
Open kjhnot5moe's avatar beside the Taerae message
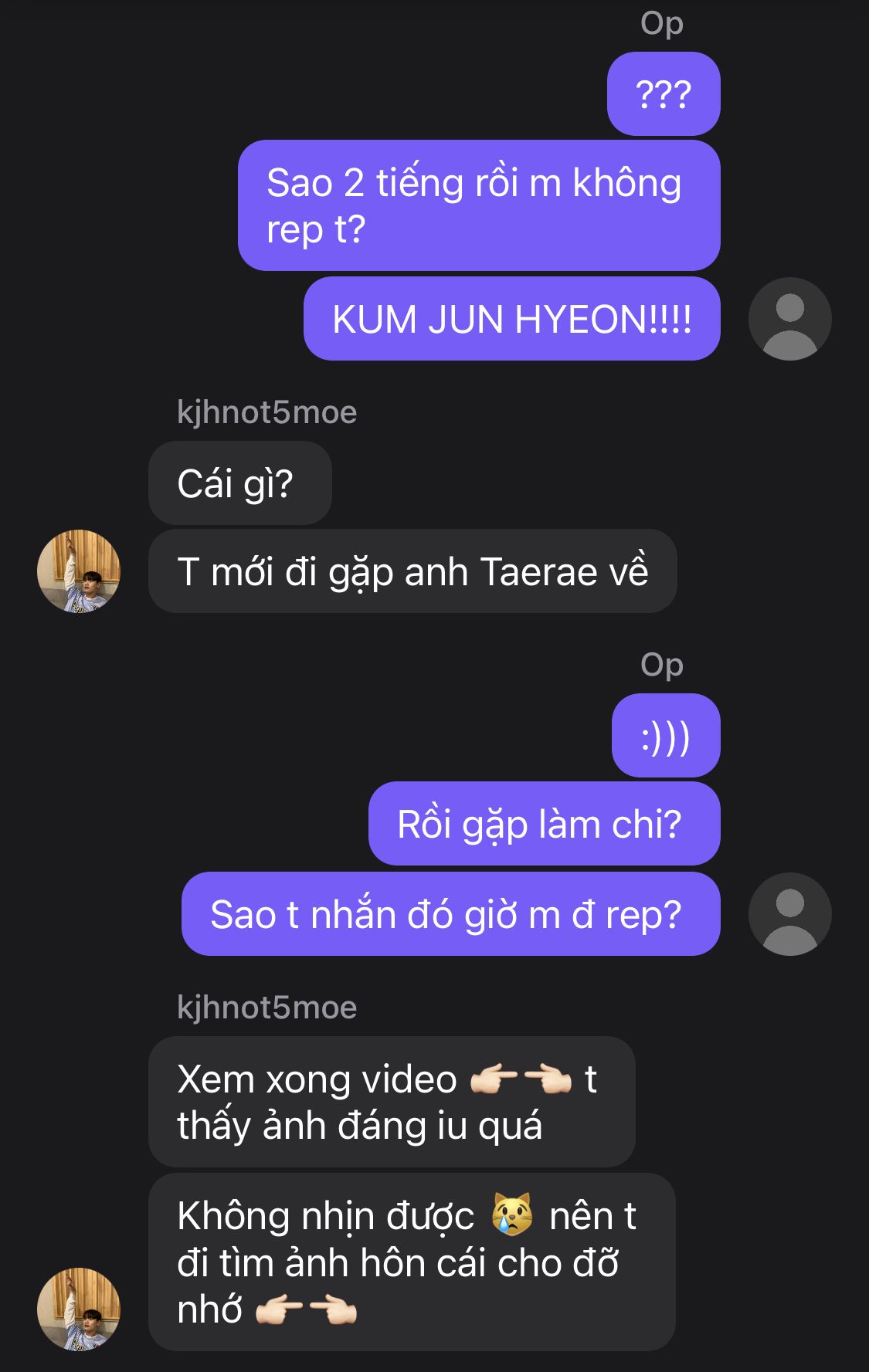79,571
